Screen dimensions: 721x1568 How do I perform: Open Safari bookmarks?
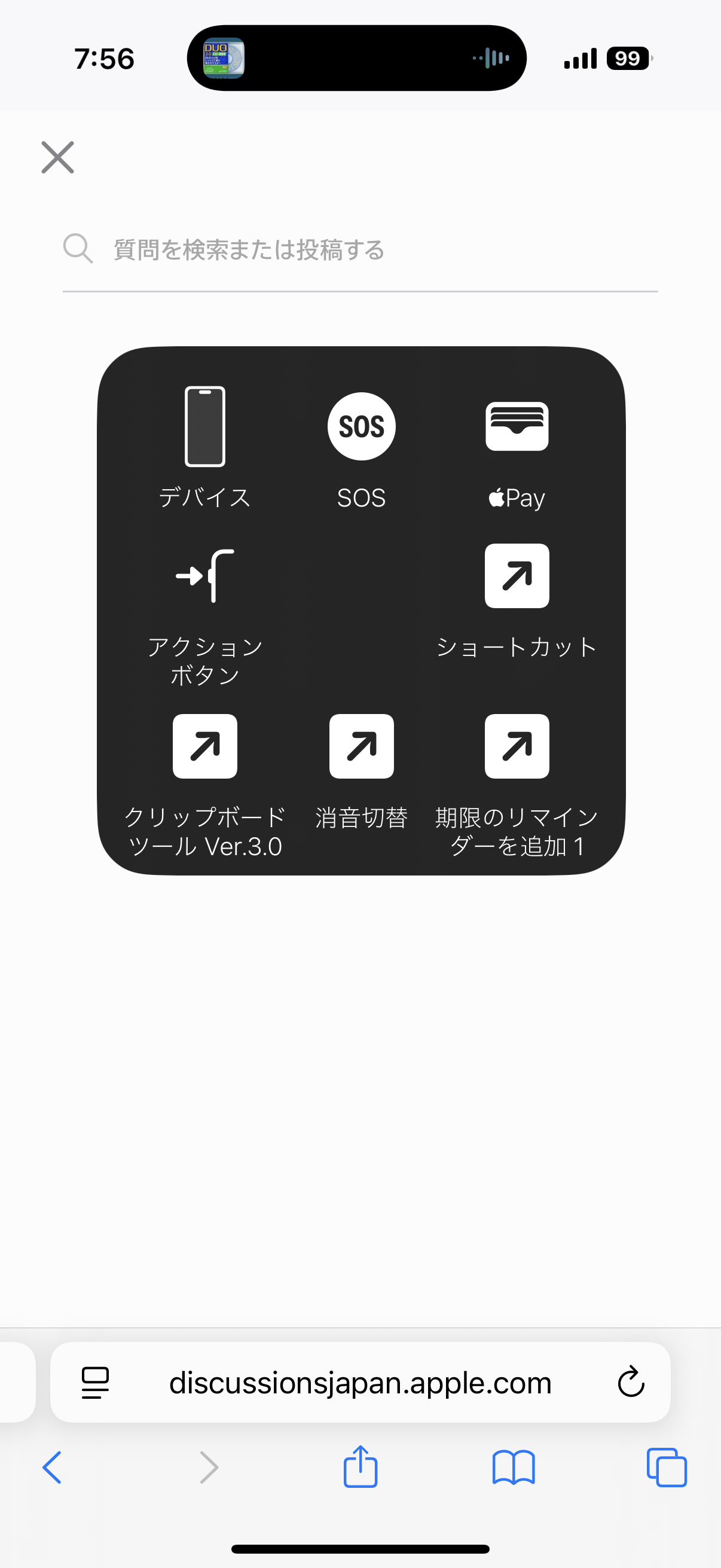tap(514, 1468)
